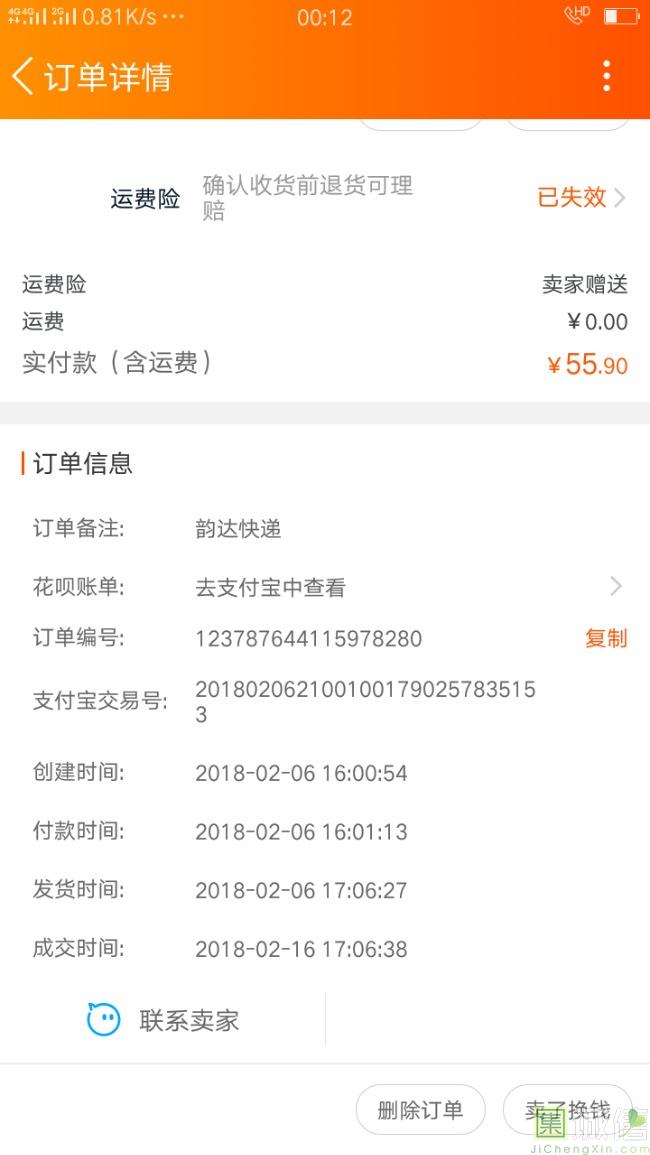Copy the order number with 复制
650x1155 pixels.
[x=605, y=638]
